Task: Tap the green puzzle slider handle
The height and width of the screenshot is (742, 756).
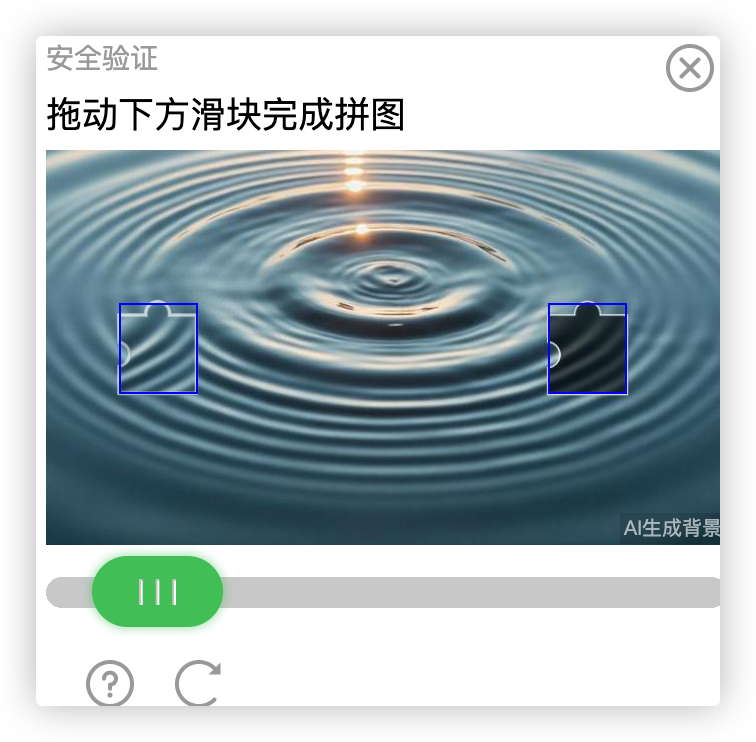Action: click(157, 592)
